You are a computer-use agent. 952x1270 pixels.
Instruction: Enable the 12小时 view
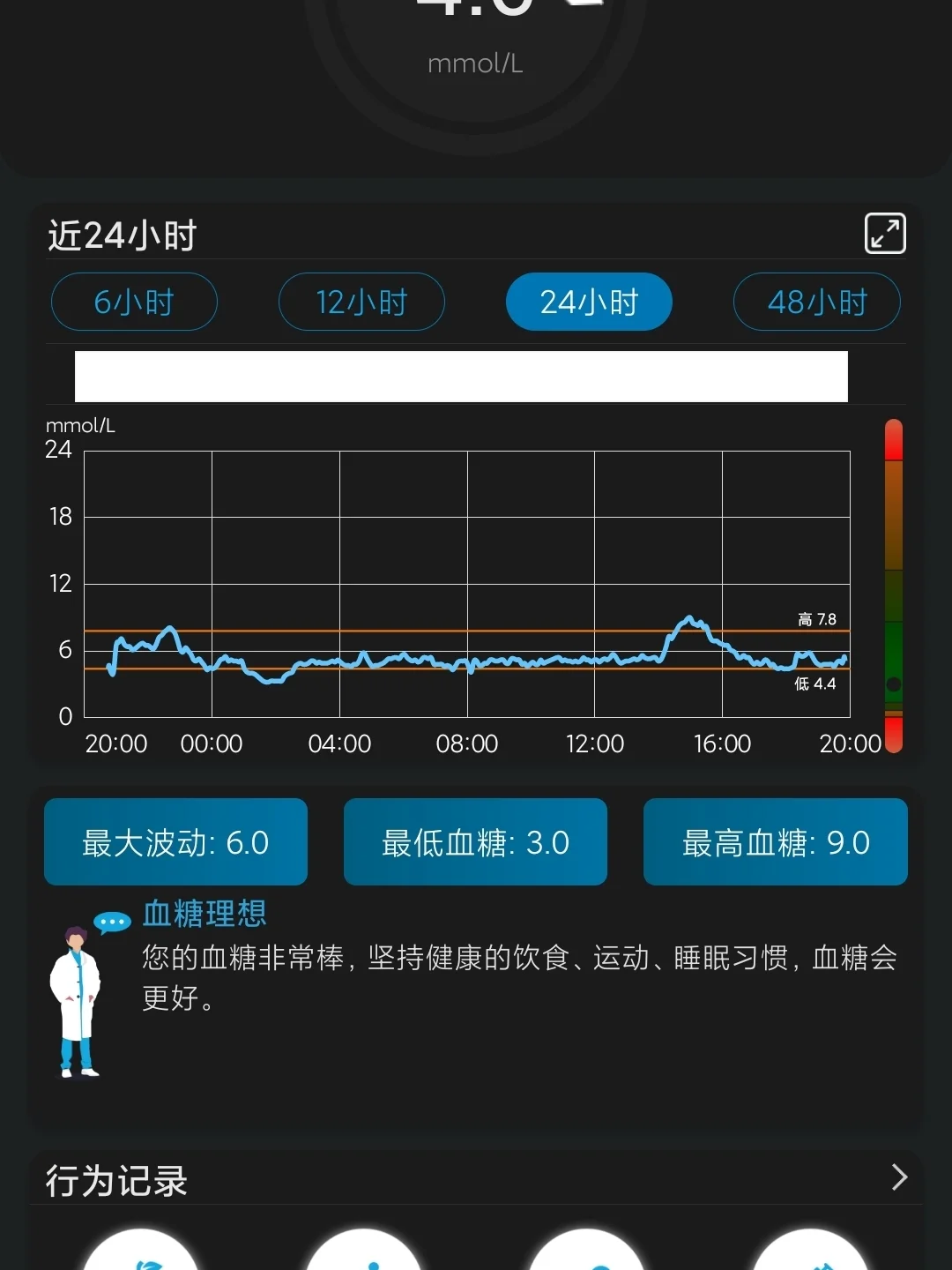[361, 302]
